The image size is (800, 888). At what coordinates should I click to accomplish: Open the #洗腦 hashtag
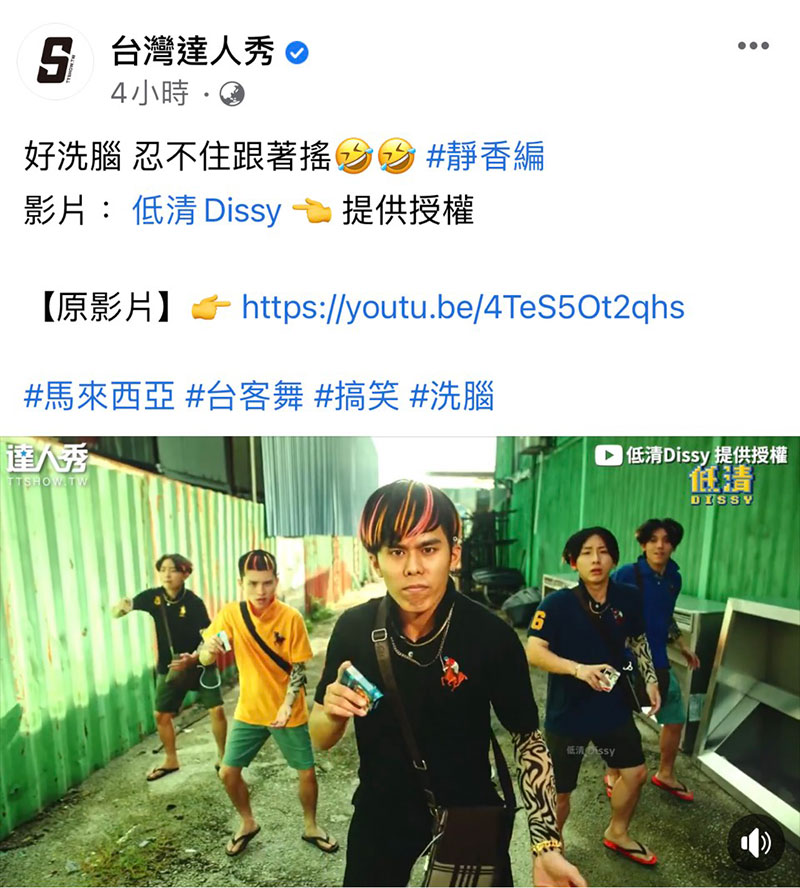[452, 397]
